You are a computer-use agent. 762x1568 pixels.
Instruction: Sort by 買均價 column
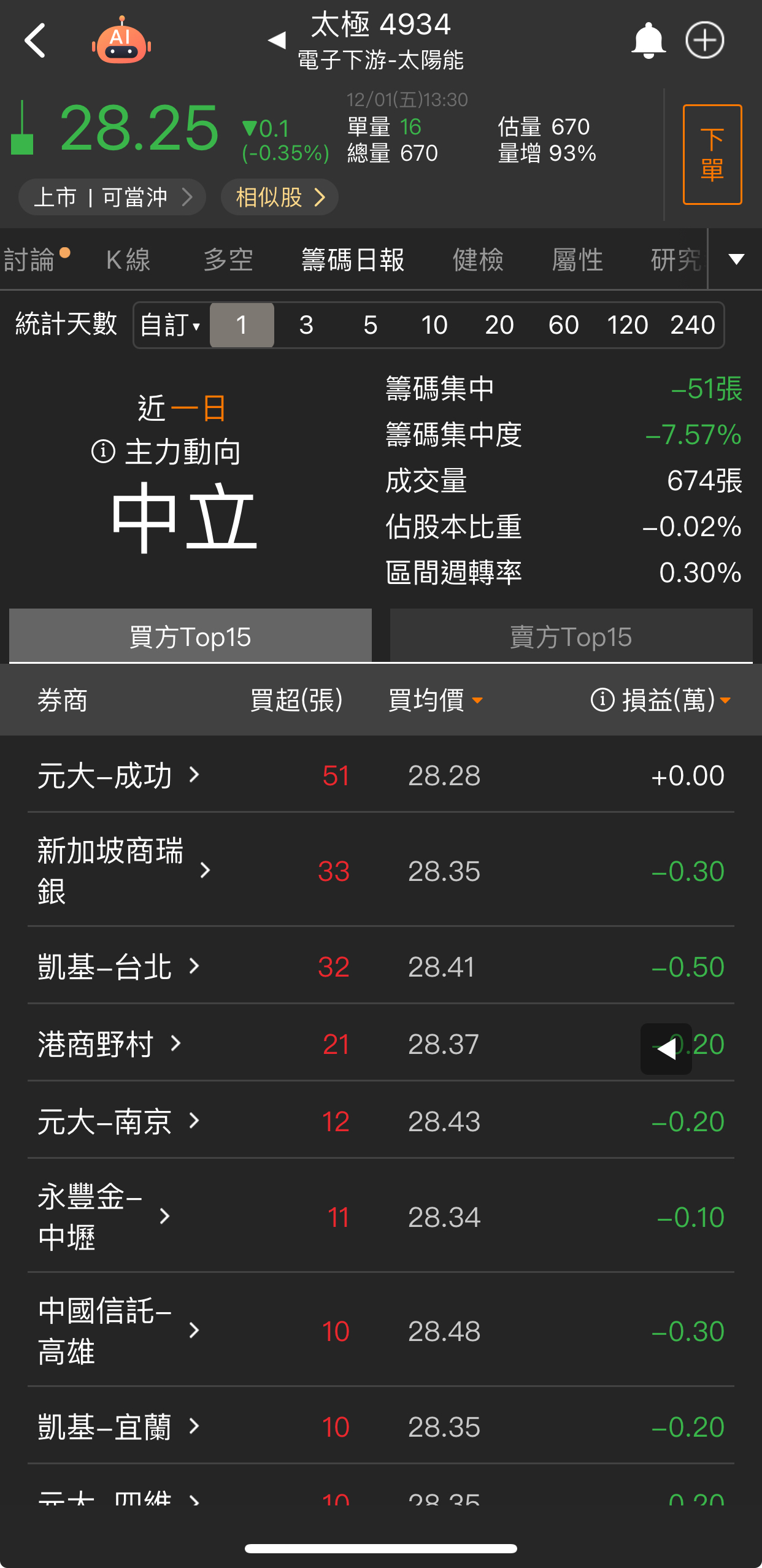pyautogui.click(x=436, y=700)
